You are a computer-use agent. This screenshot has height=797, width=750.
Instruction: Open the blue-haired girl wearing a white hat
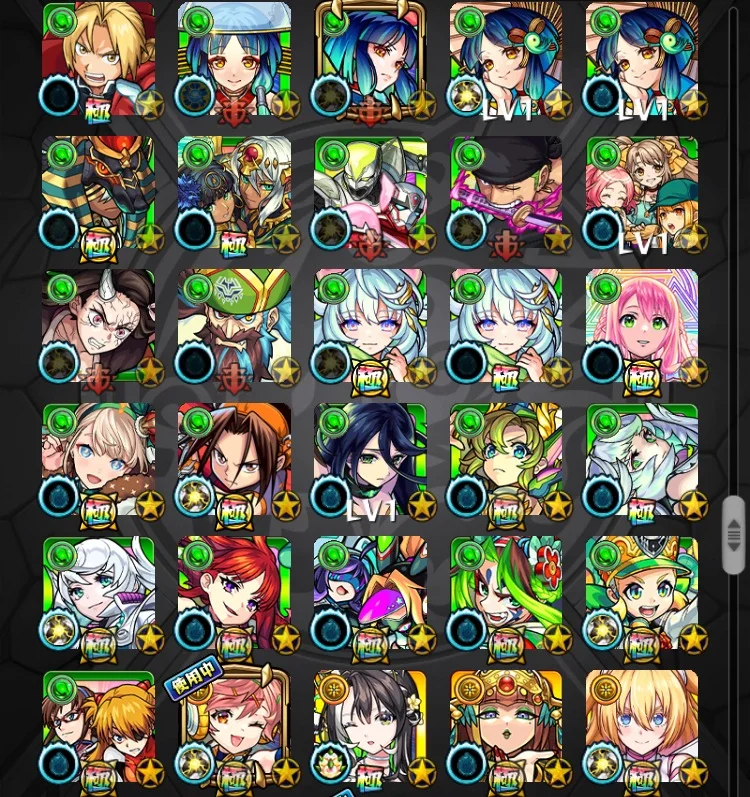[234, 58]
